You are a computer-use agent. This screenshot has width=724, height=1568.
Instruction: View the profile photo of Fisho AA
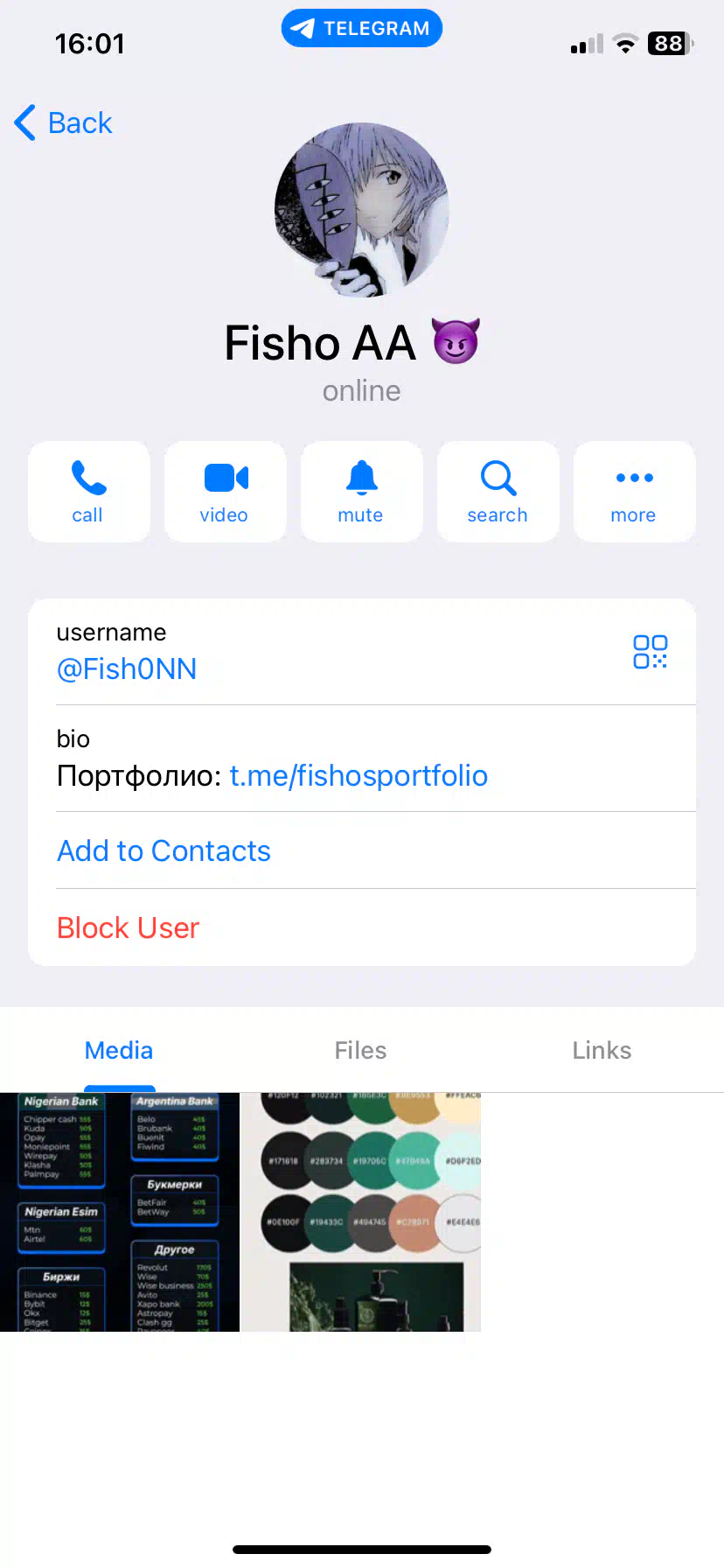click(x=362, y=210)
